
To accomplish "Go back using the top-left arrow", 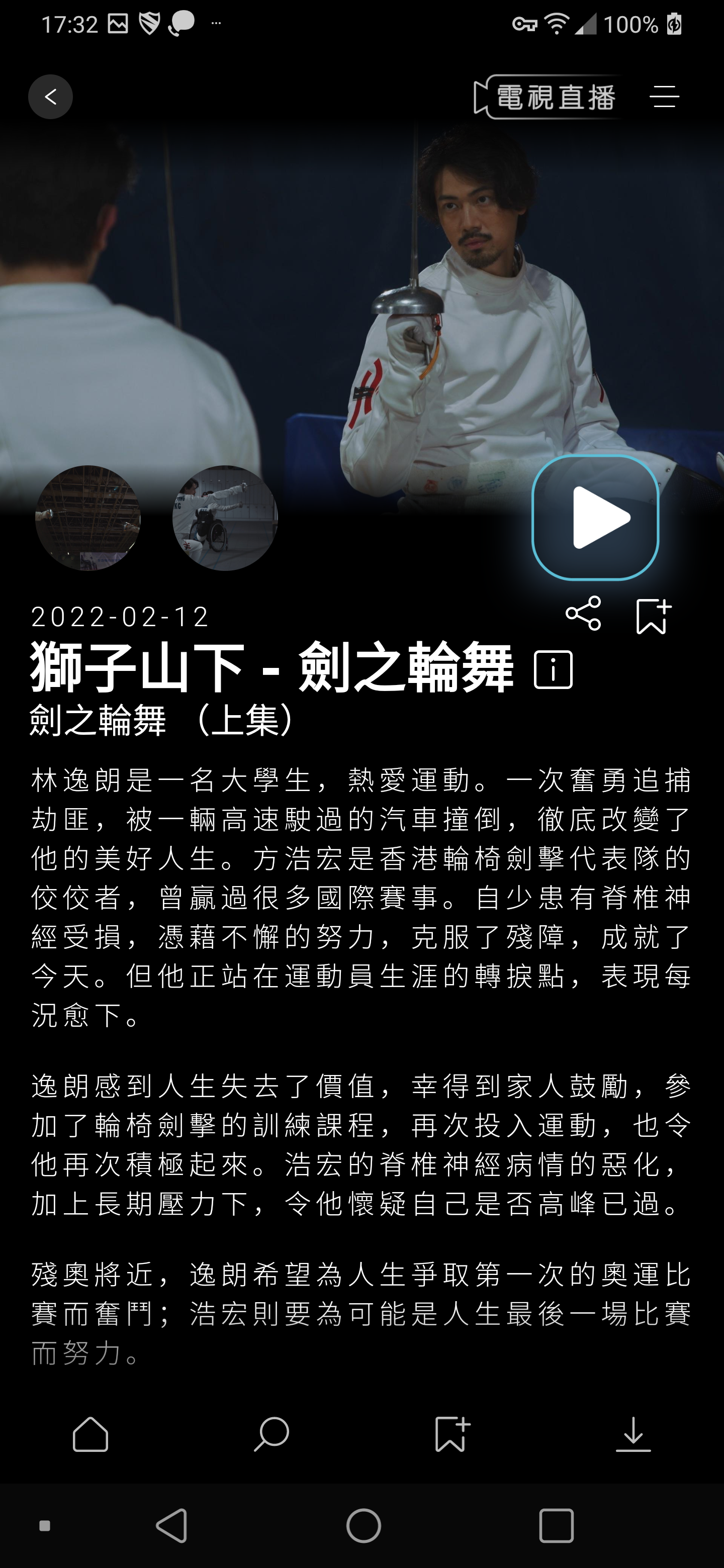I will [x=51, y=97].
